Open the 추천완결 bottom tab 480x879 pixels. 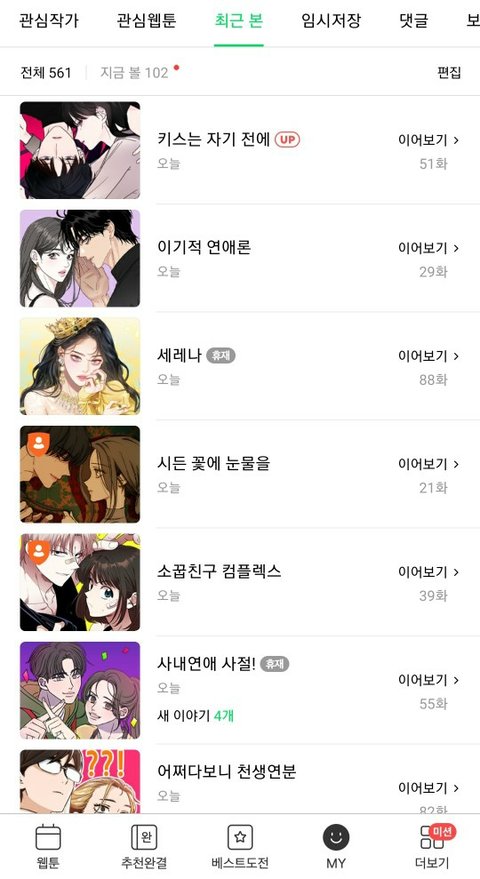pyautogui.click(x=144, y=846)
